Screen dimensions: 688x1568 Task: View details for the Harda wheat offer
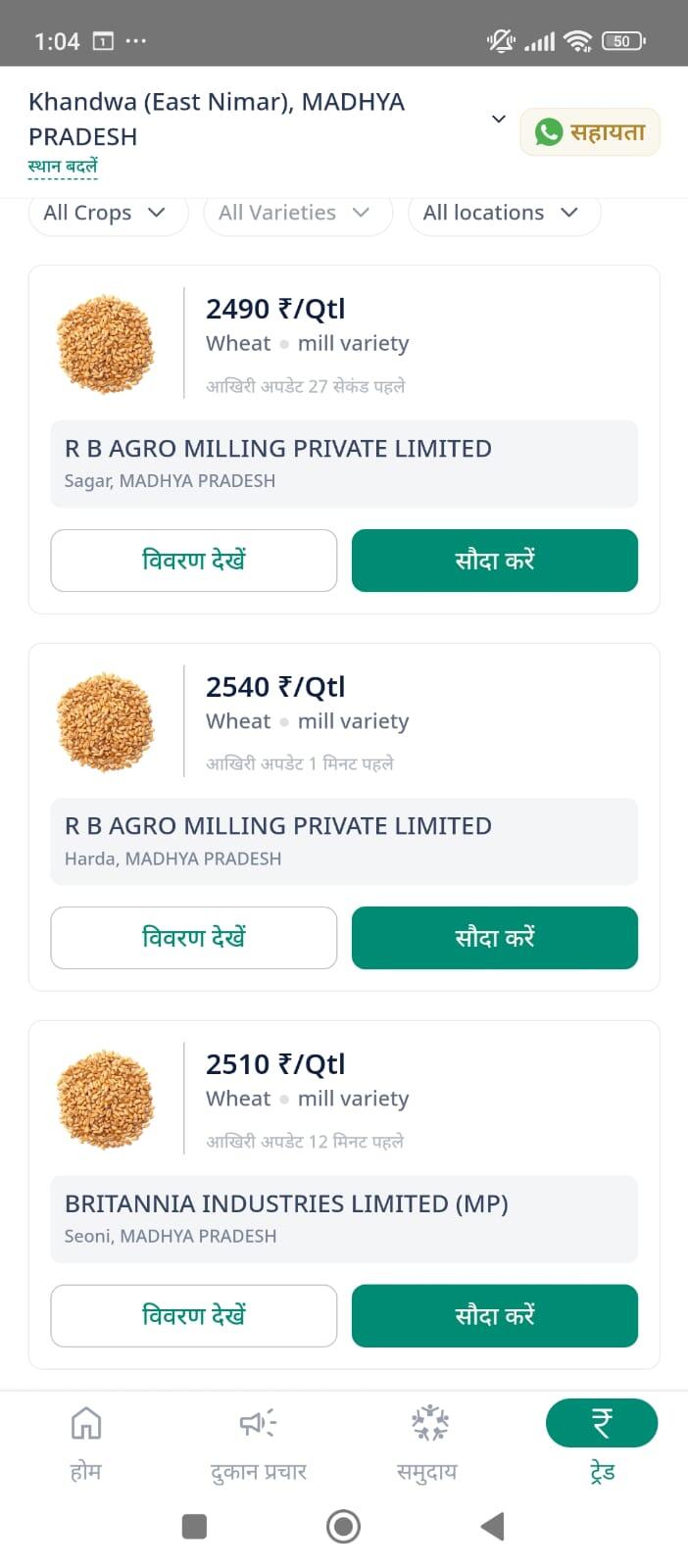(x=194, y=938)
